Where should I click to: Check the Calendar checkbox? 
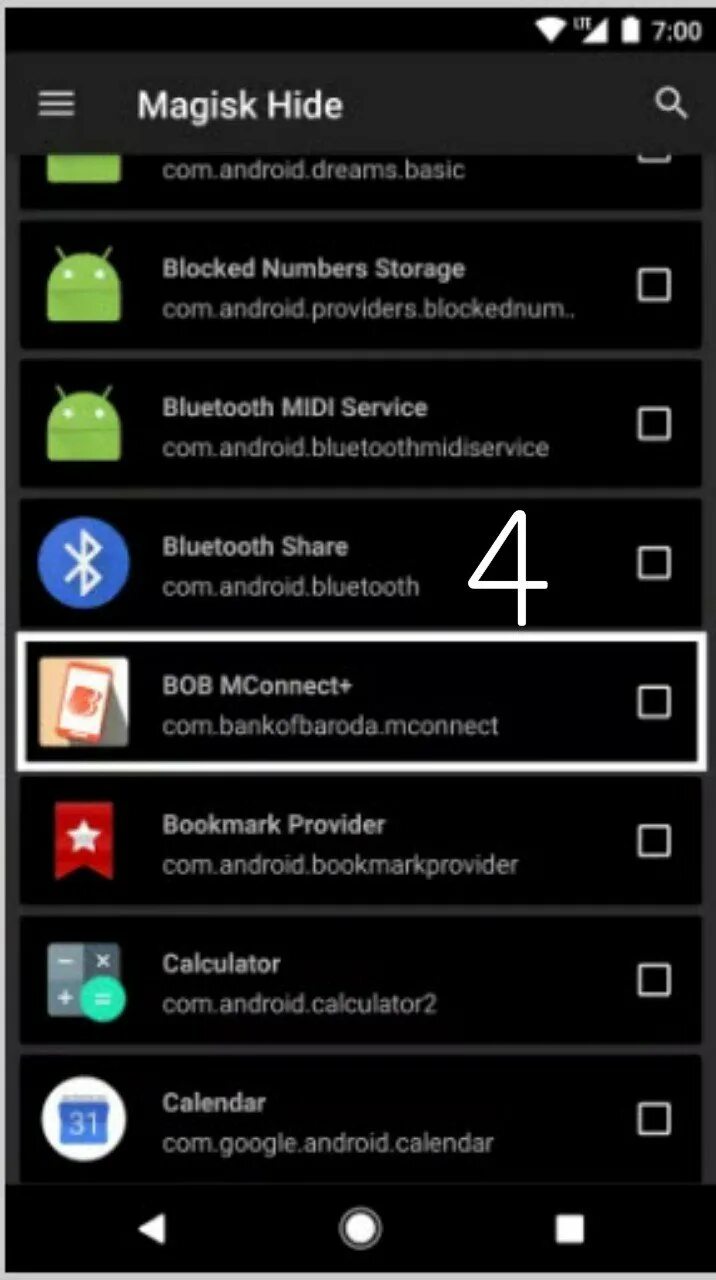(x=654, y=1118)
